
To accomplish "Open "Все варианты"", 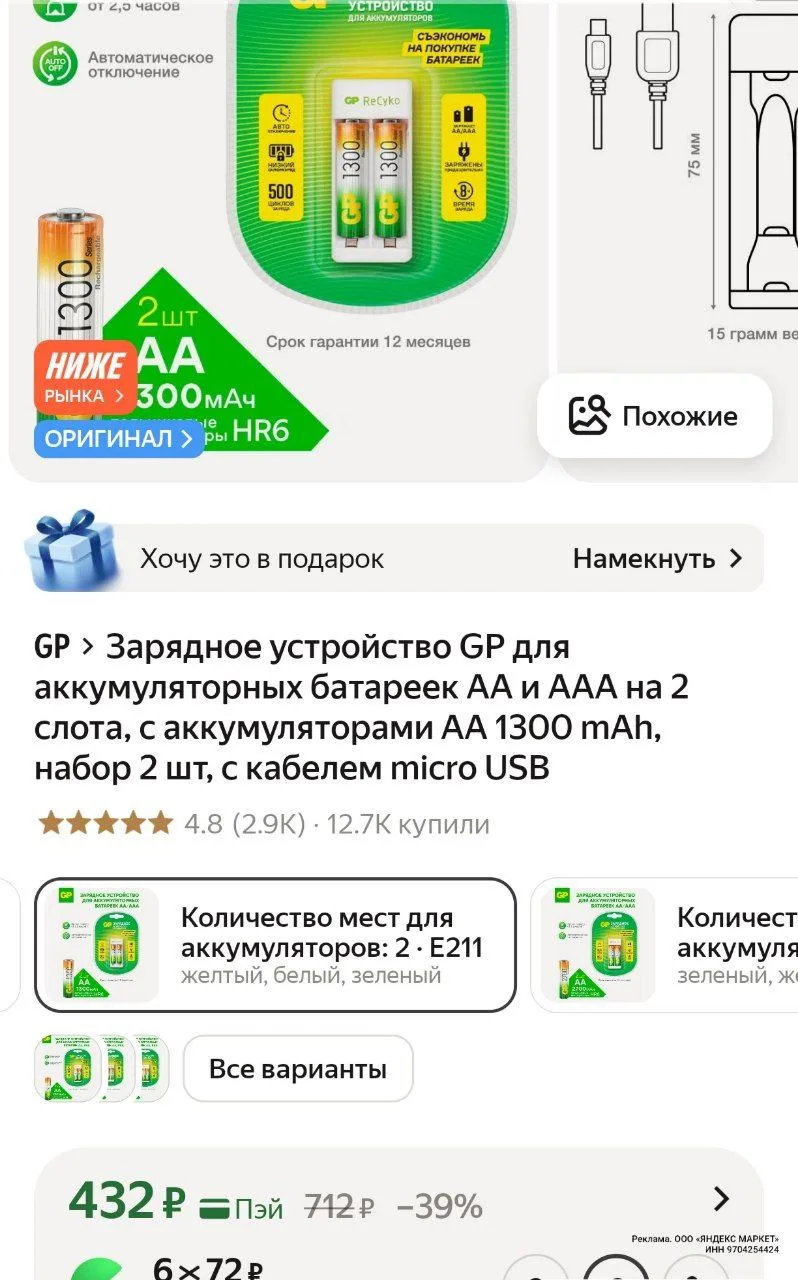I will 297,1069.
